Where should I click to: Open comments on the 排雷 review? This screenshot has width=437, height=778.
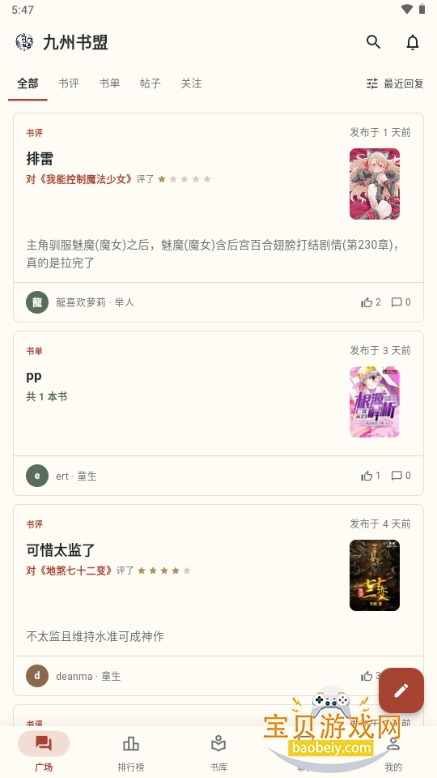pyautogui.click(x=401, y=302)
